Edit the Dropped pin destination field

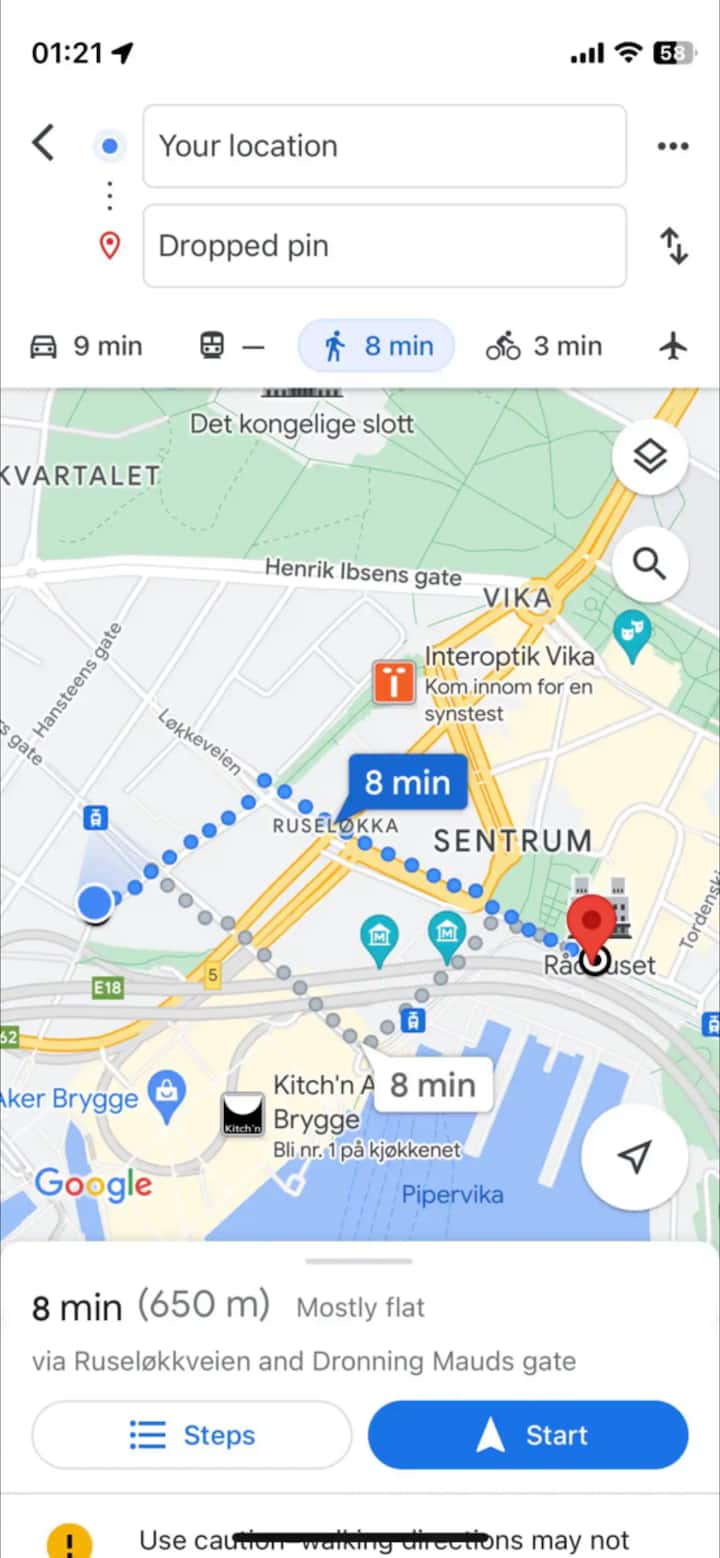[x=384, y=246]
